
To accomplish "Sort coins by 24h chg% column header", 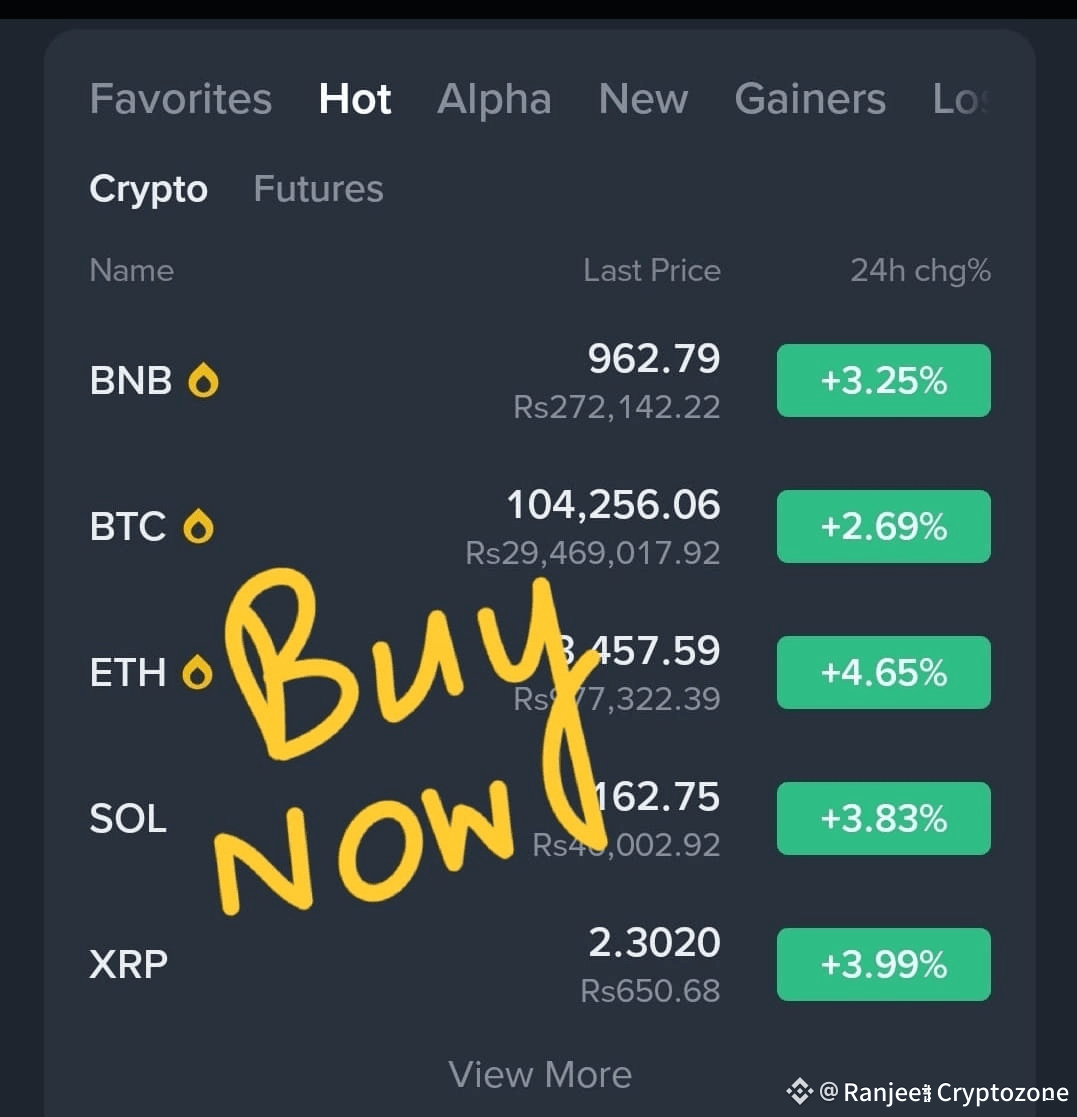I will [920, 270].
